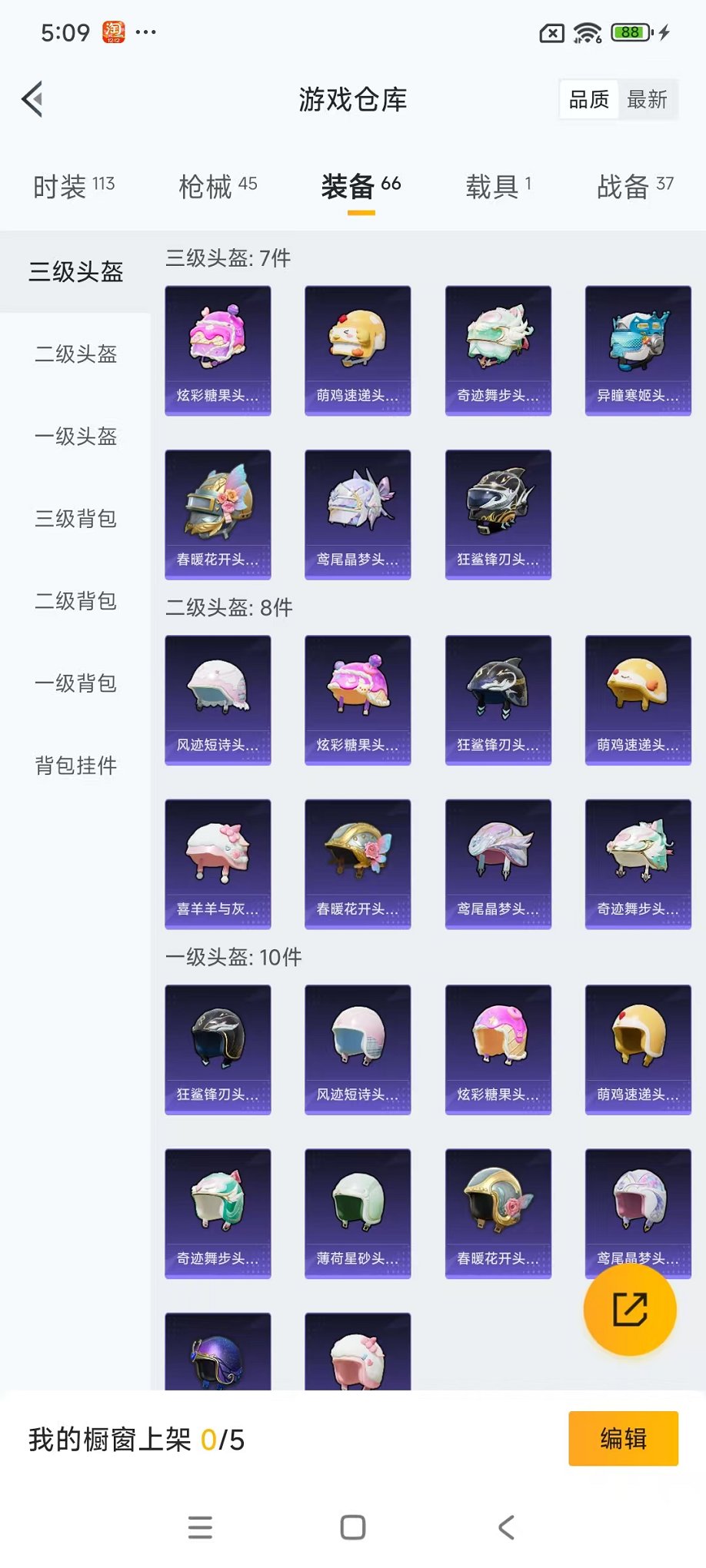
Task: Switch to the 时装 tab
Action: pos(74,186)
